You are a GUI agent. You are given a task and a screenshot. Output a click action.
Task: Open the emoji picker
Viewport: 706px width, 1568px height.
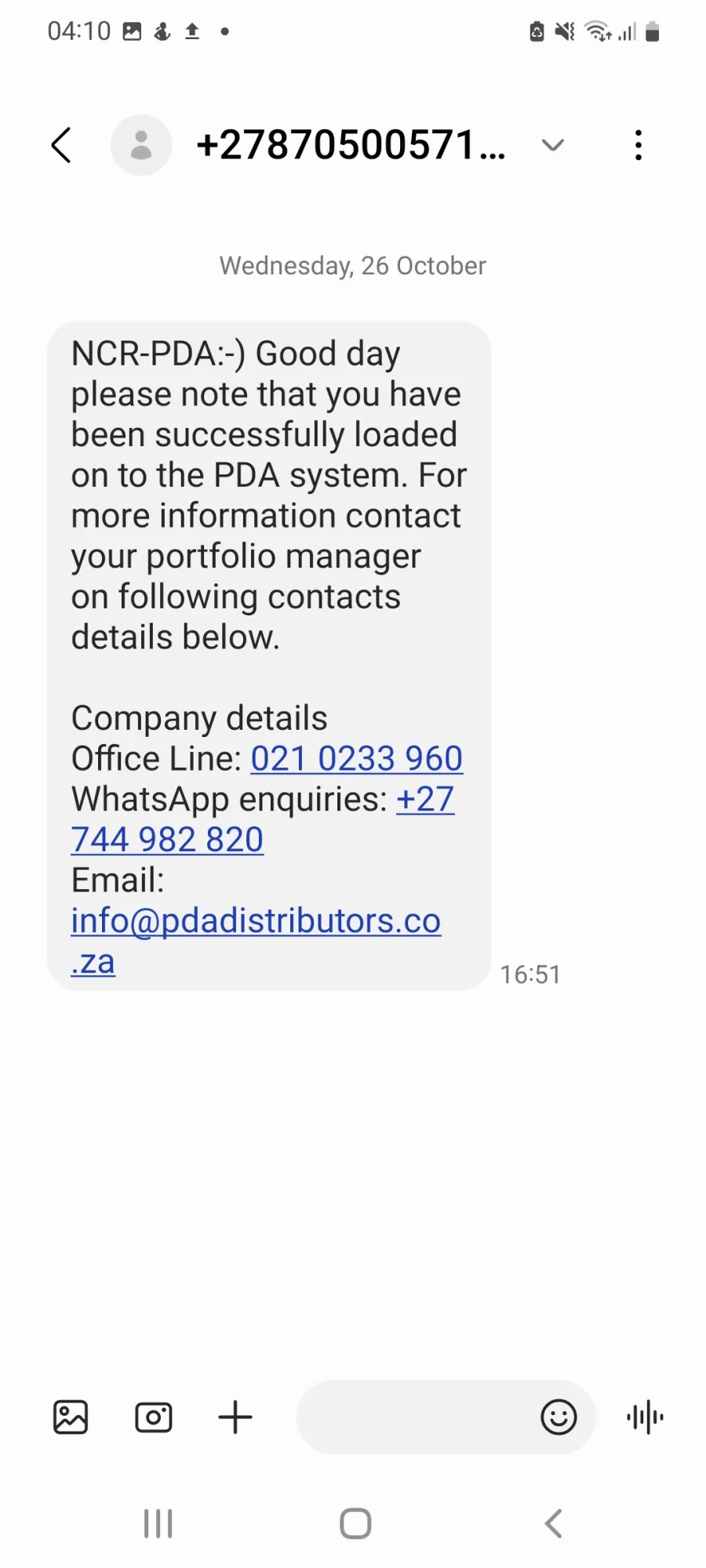coord(559,1417)
